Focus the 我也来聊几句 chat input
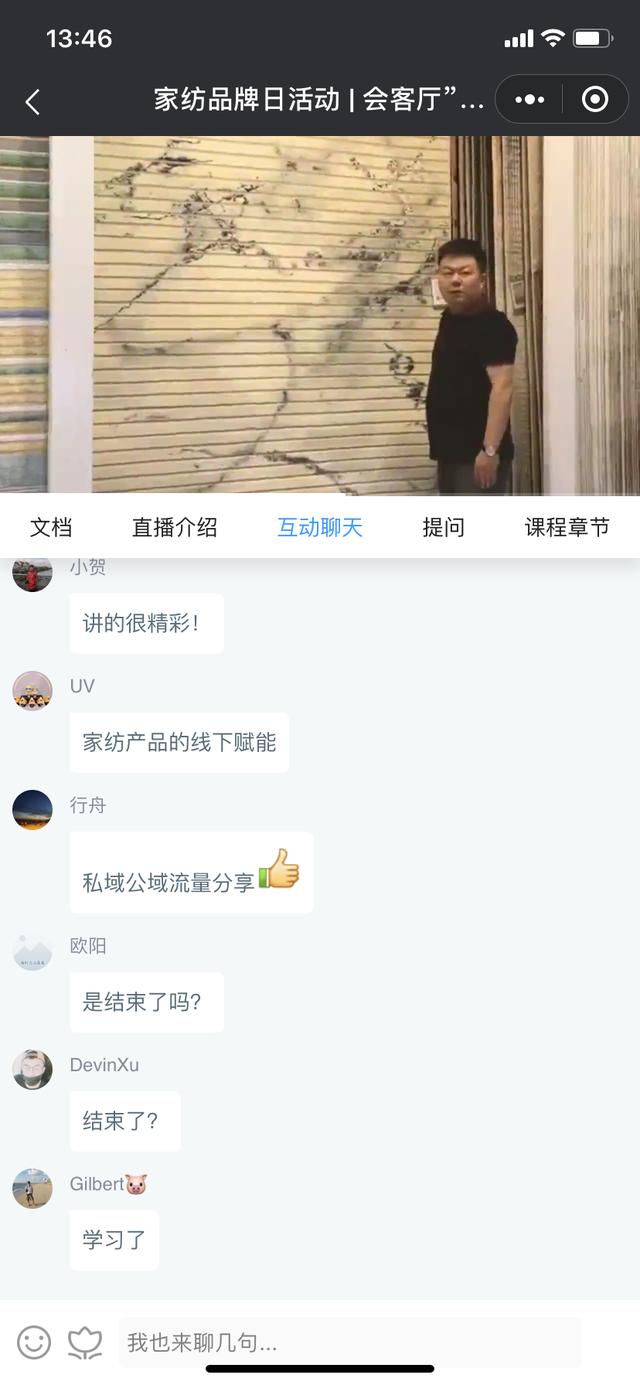 tap(349, 1342)
